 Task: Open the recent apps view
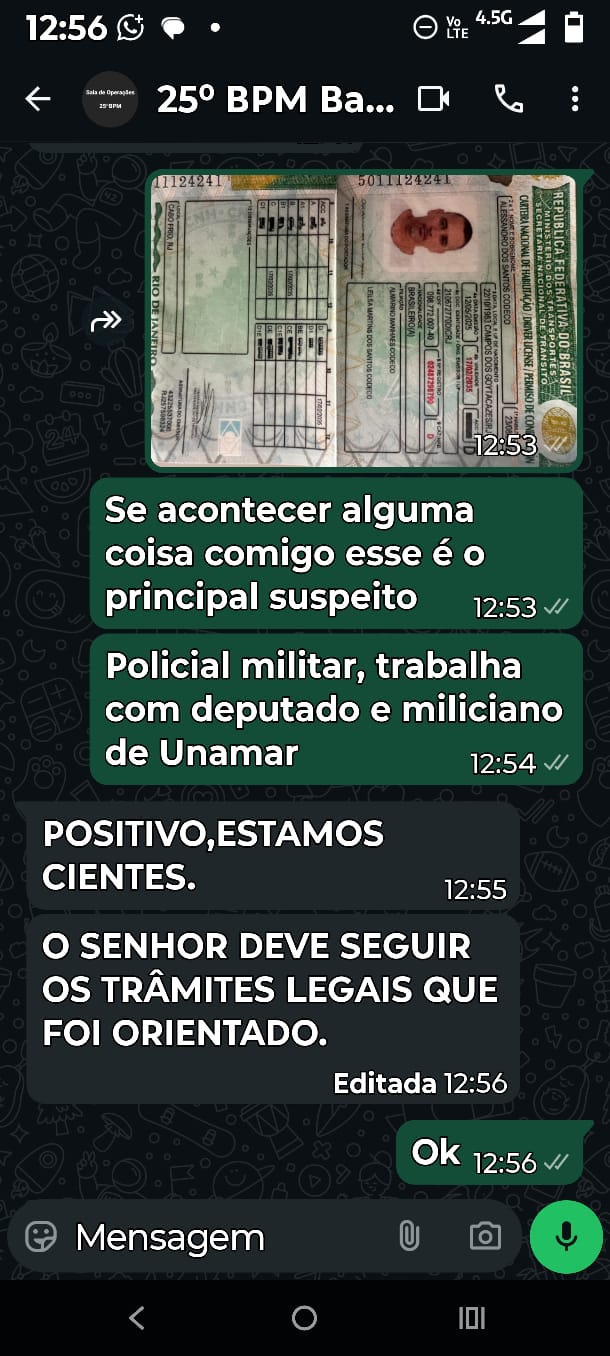click(x=471, y=1318)
